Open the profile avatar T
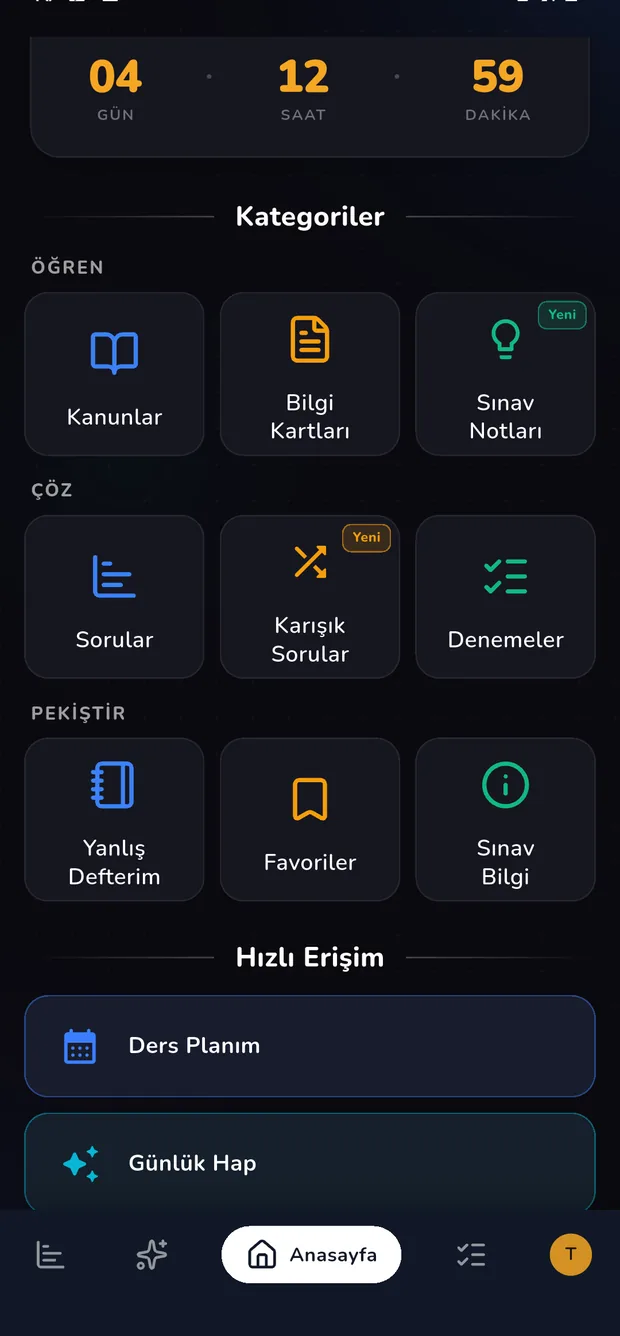 (571, 1255)
